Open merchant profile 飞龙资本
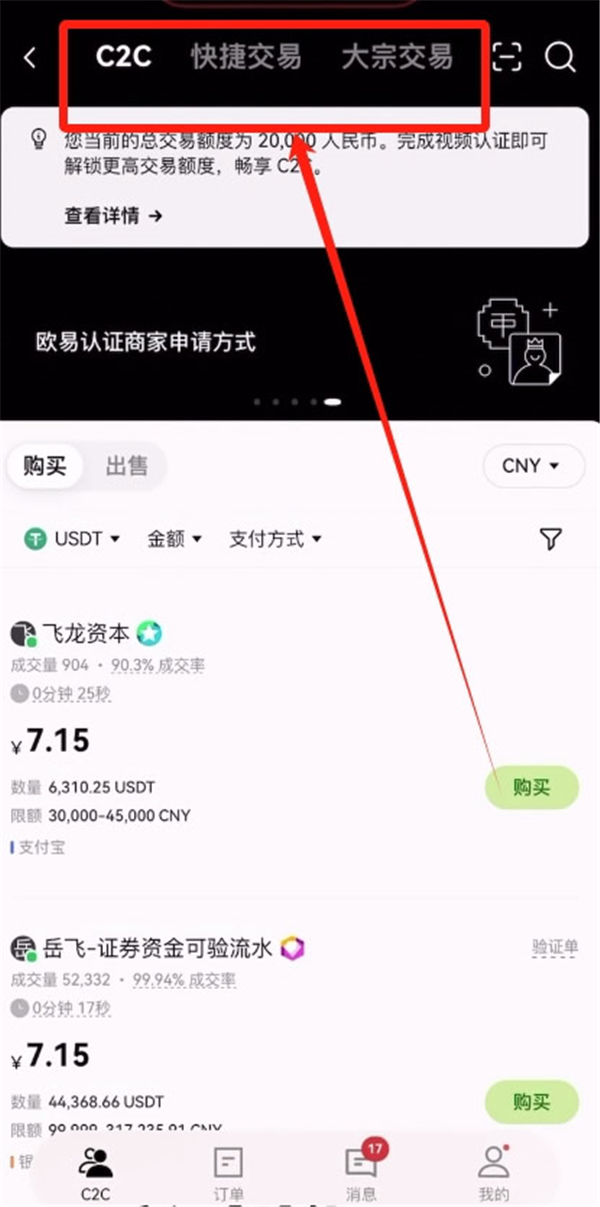 pyautogui.click(x=85, y=634)
